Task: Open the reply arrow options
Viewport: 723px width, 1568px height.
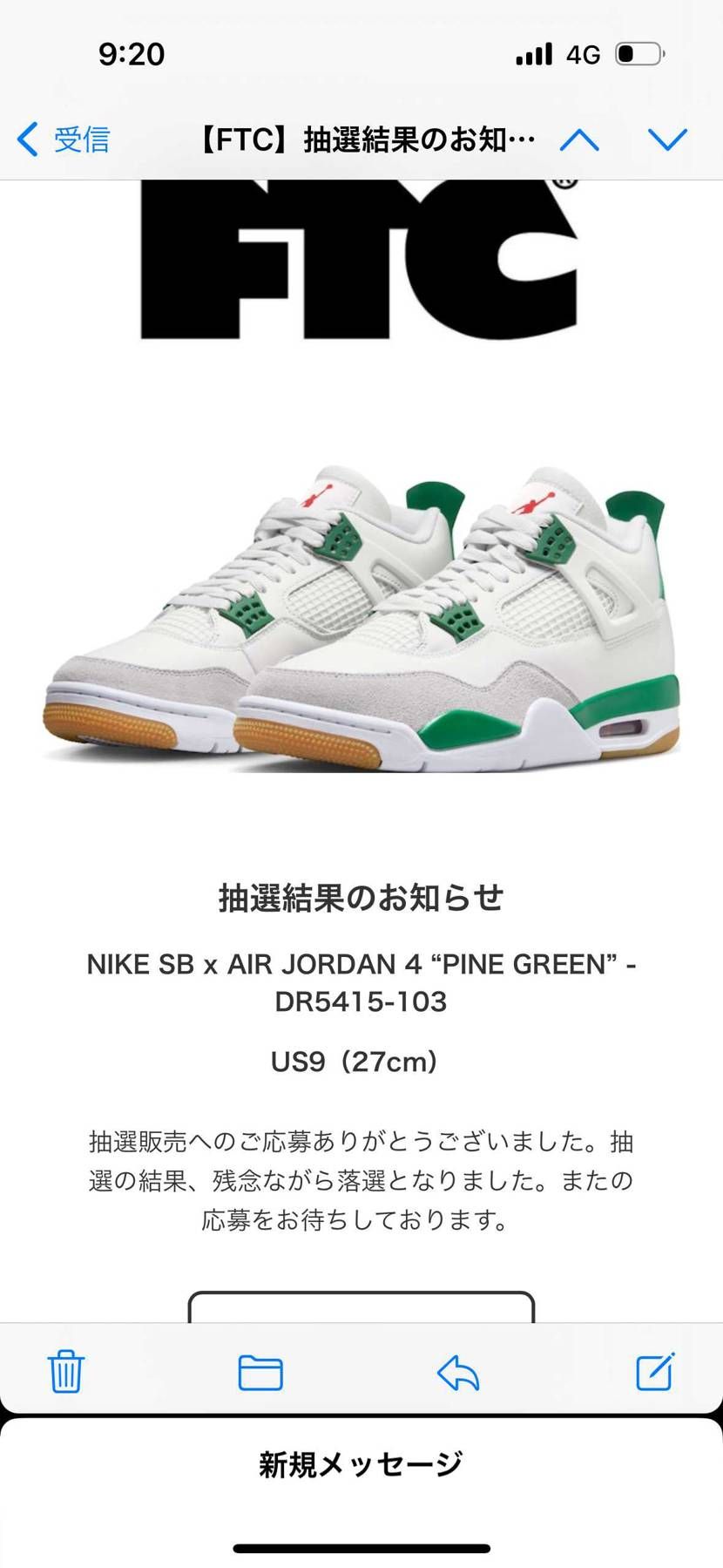Action: [458, 1373]
